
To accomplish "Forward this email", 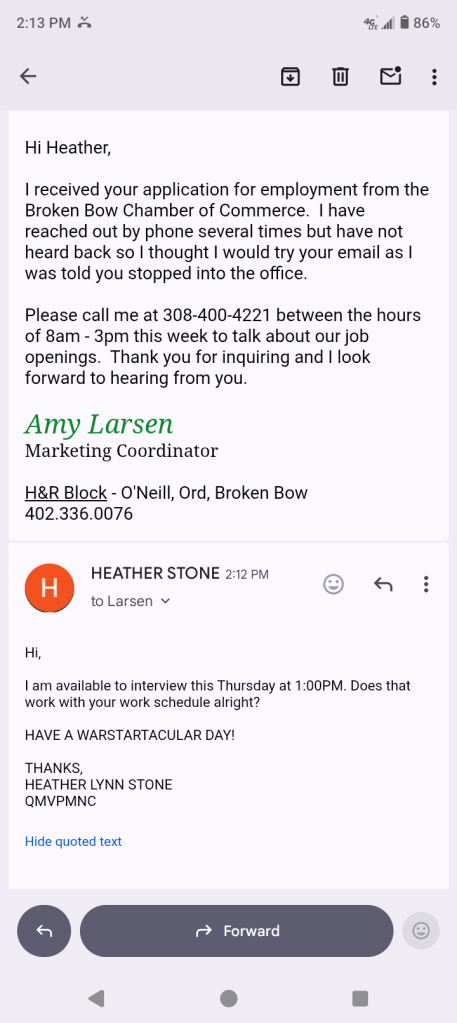I will [236, 931].
